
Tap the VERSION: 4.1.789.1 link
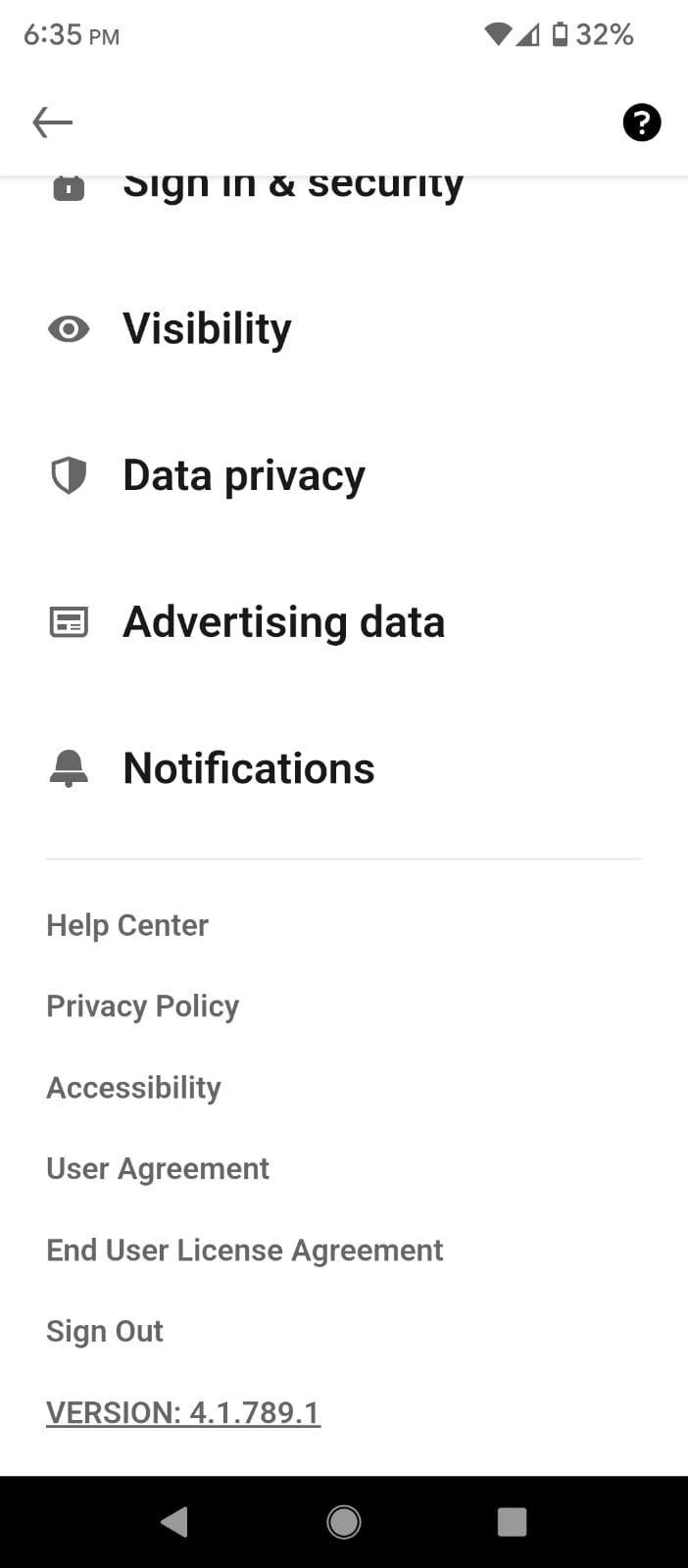183,1413
